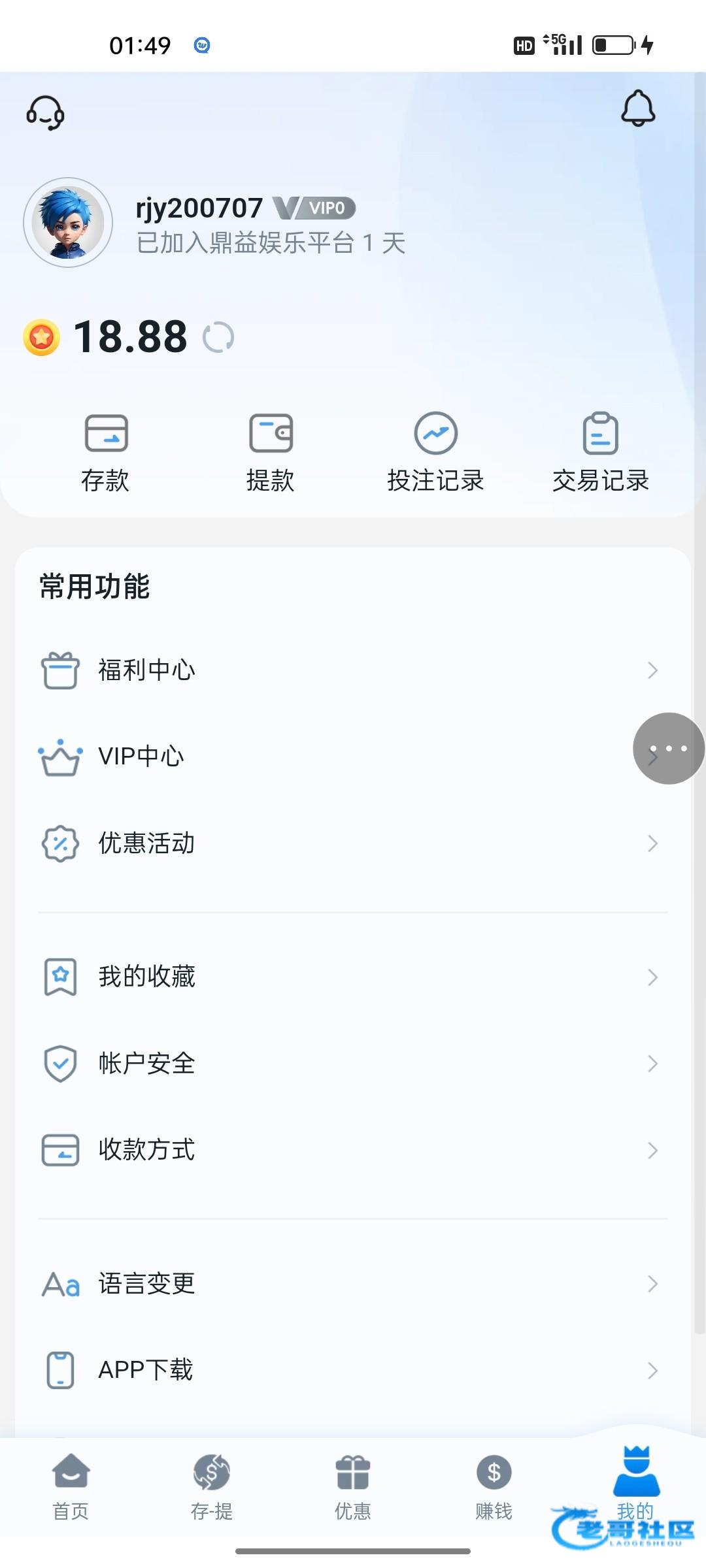Open 优惠活动 row
Viewport: 706px width, 1568px height.
tap(353, 843)
